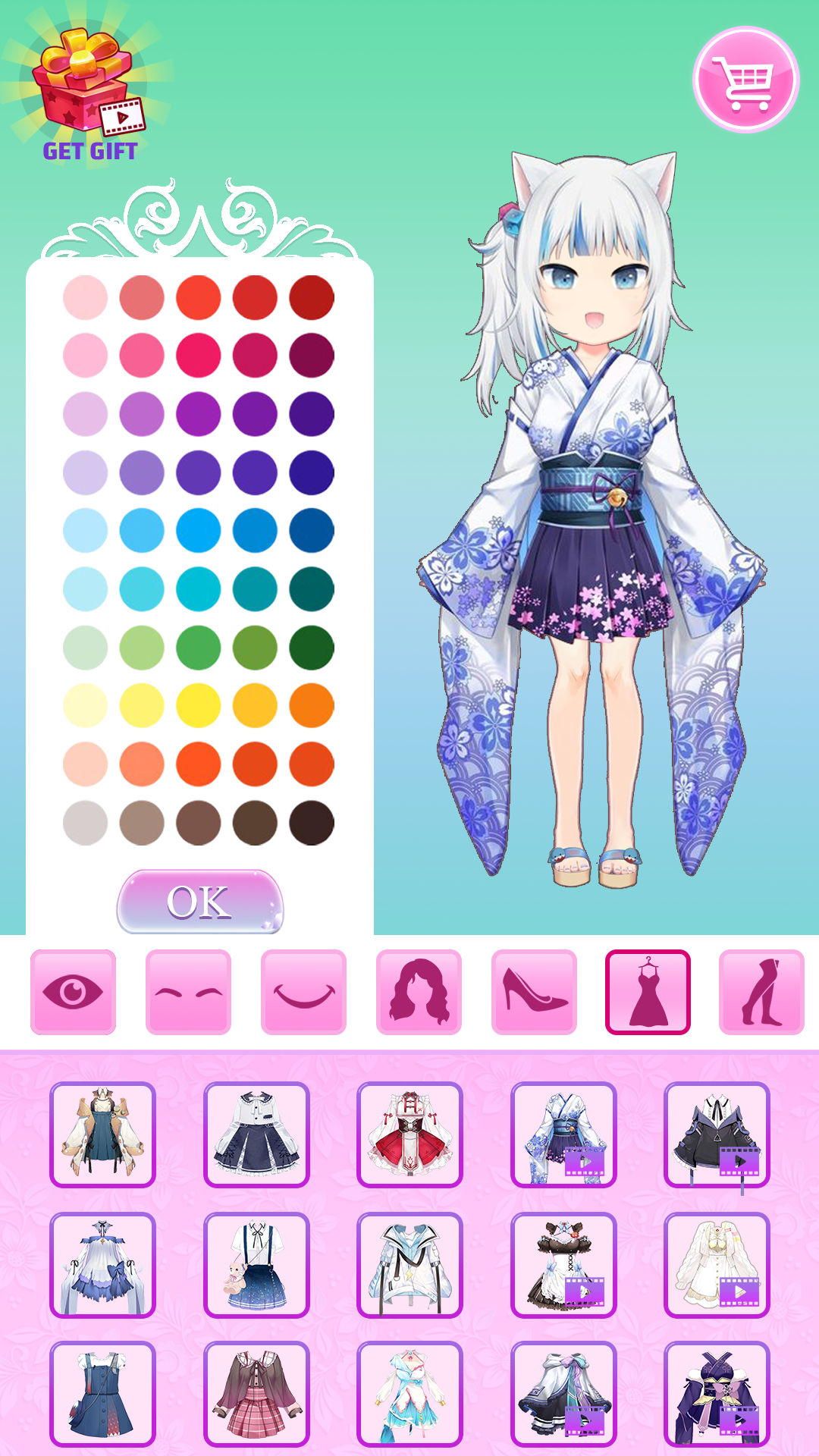819x1456 pixels.
Task: Select the bright yellow color swatch
Action: click(x=199, y=706)
